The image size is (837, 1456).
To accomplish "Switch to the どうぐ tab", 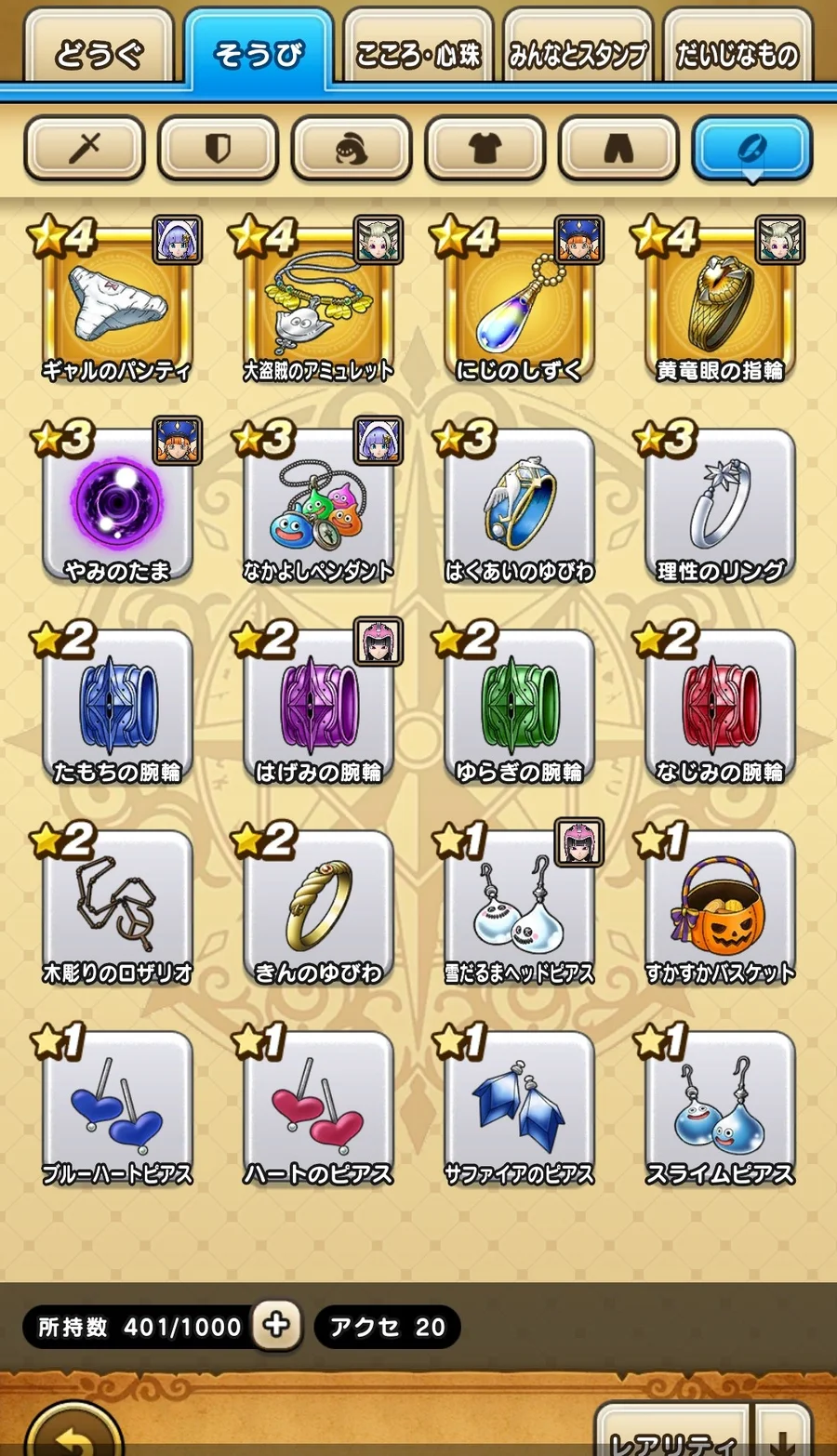I will pos(99,54).
